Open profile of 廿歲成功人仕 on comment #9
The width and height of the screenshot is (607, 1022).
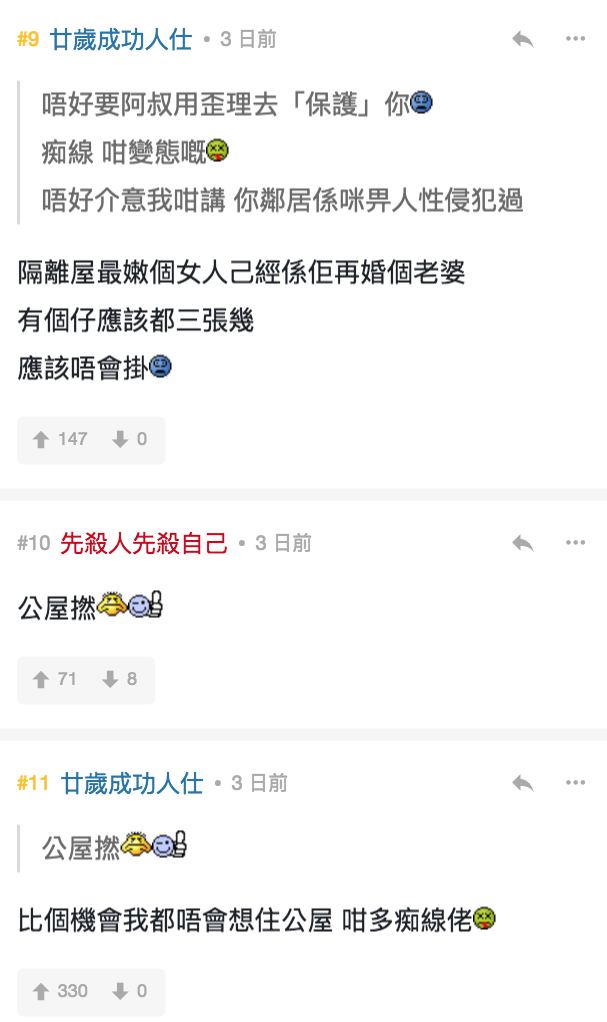coord(120,39)
